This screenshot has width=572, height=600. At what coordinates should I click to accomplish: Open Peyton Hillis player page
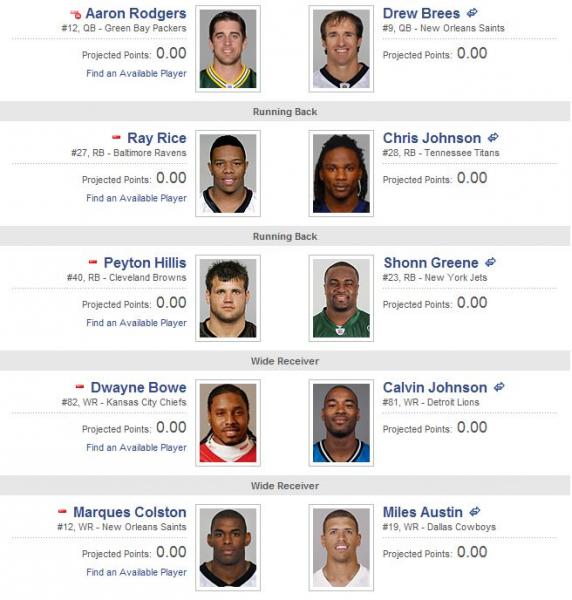click(x=145, y=263)
